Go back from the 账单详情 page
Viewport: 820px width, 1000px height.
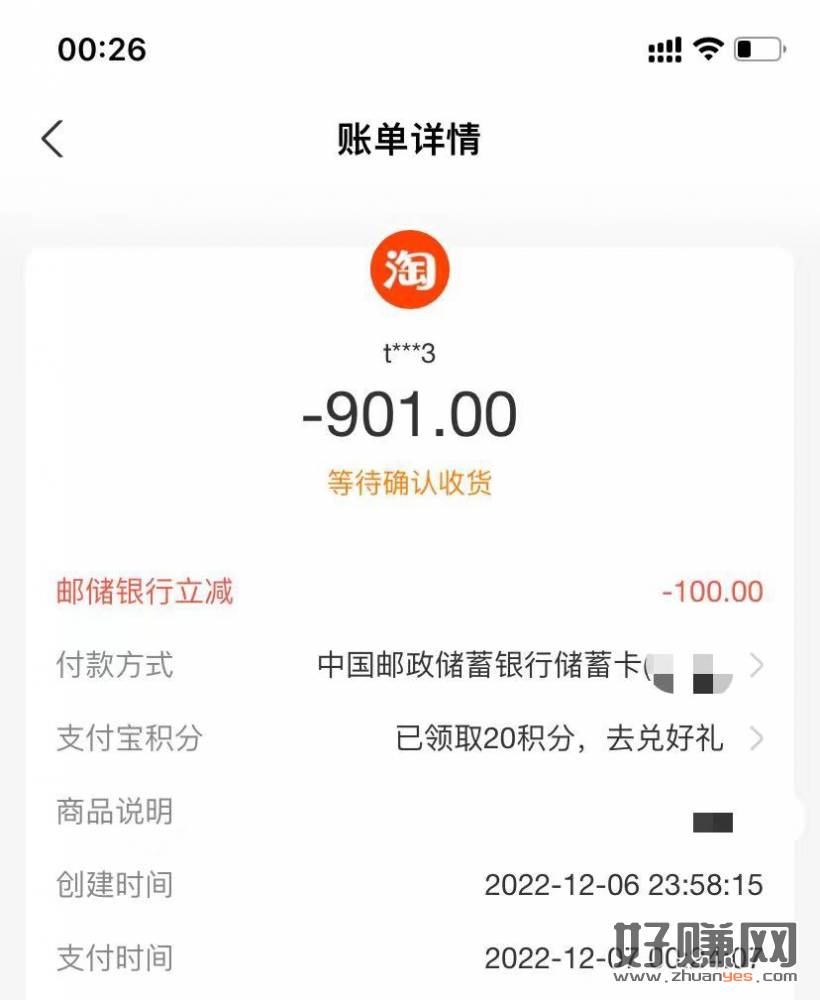pos(53,139)
